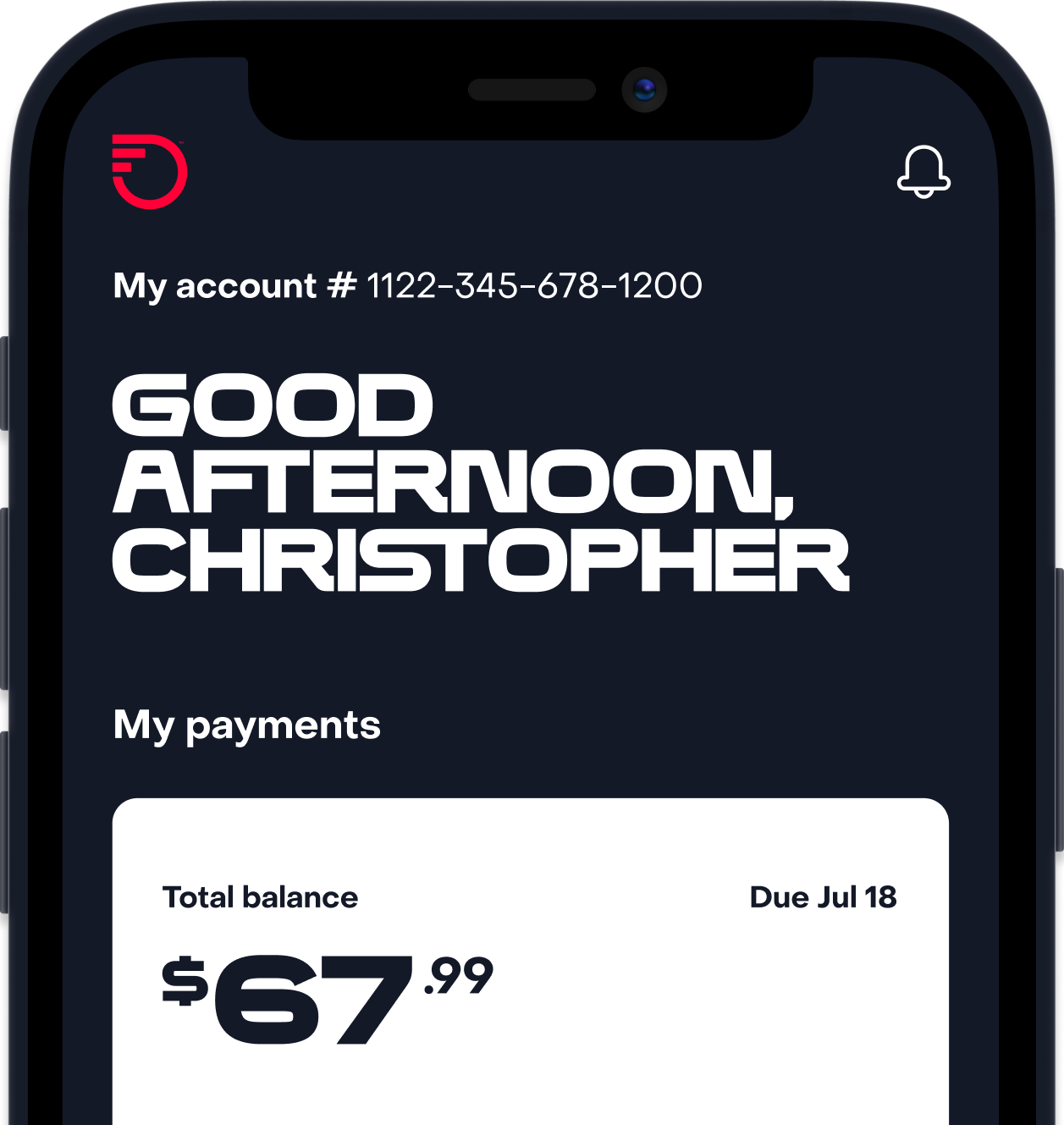The height and width of the screenshot is (1125, 1064).
Task: Tap the front camera notch area
Action: pyautogui.click(x=647, y=89)
